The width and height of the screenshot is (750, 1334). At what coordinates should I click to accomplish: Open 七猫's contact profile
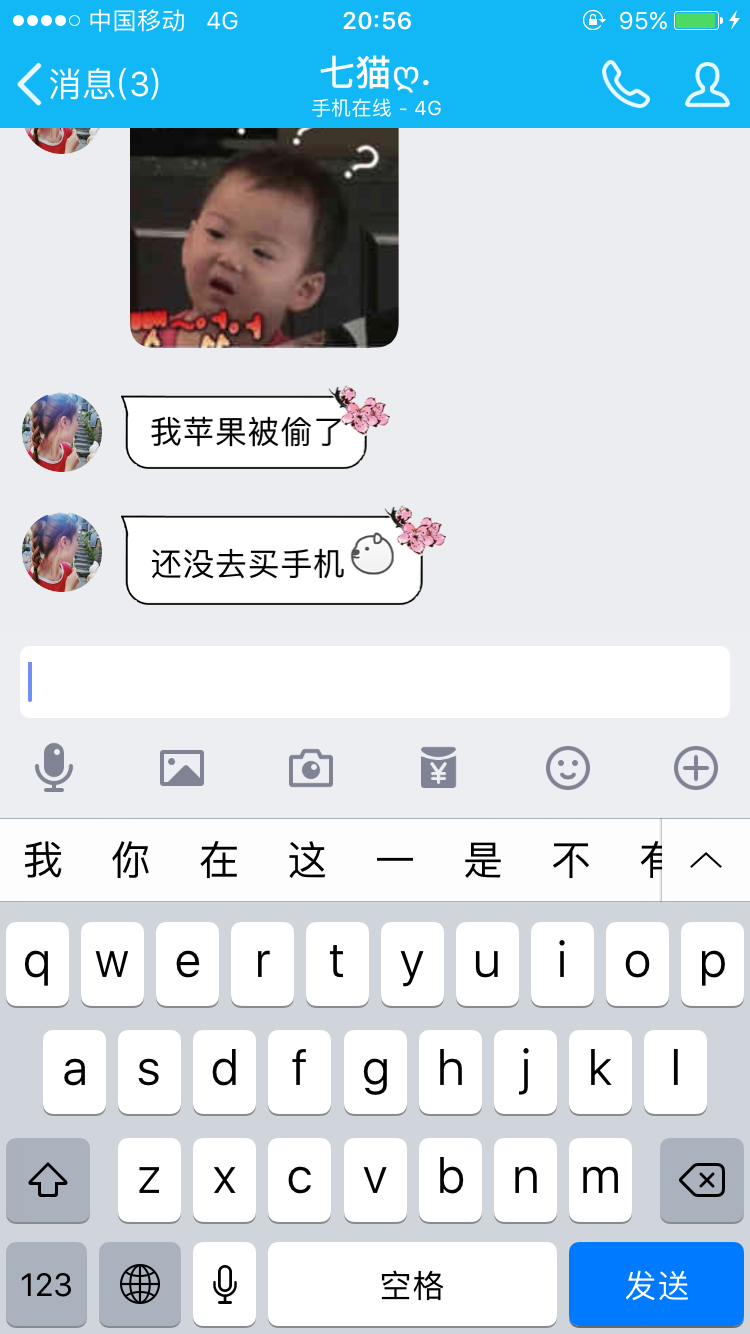(706, 84)
